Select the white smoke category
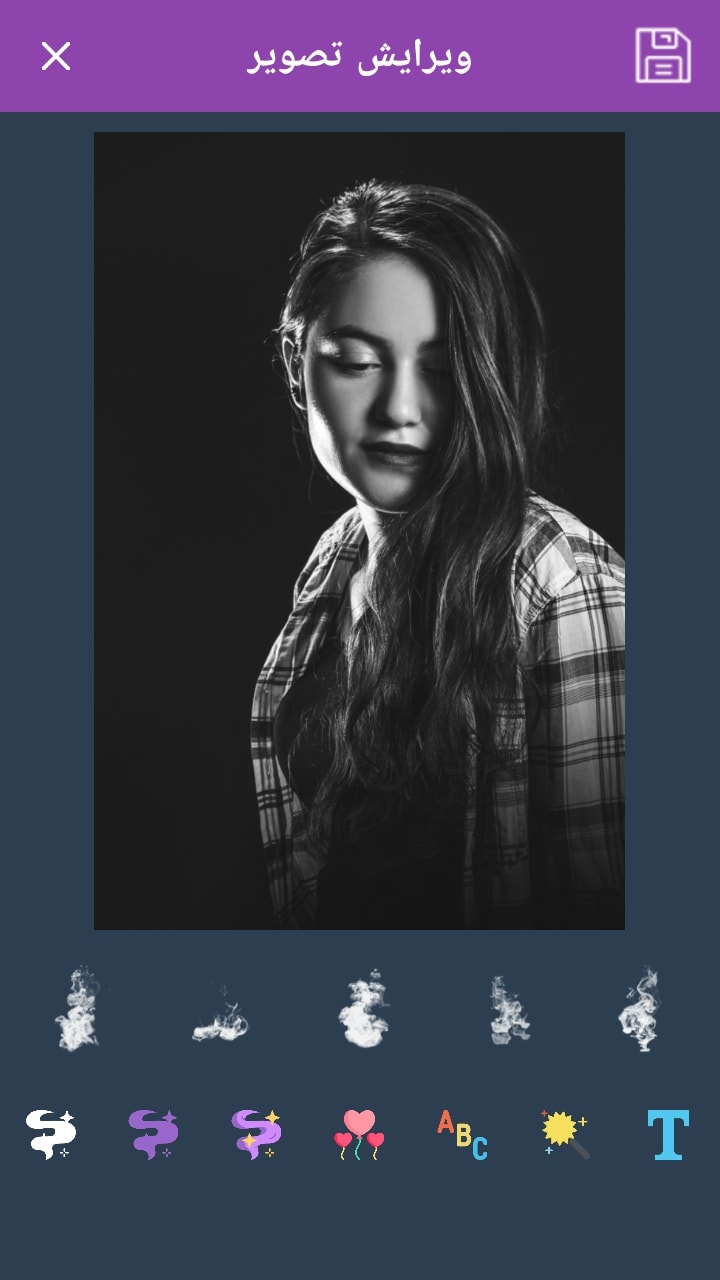The image size is (720, 1280). click(50, 1134)
